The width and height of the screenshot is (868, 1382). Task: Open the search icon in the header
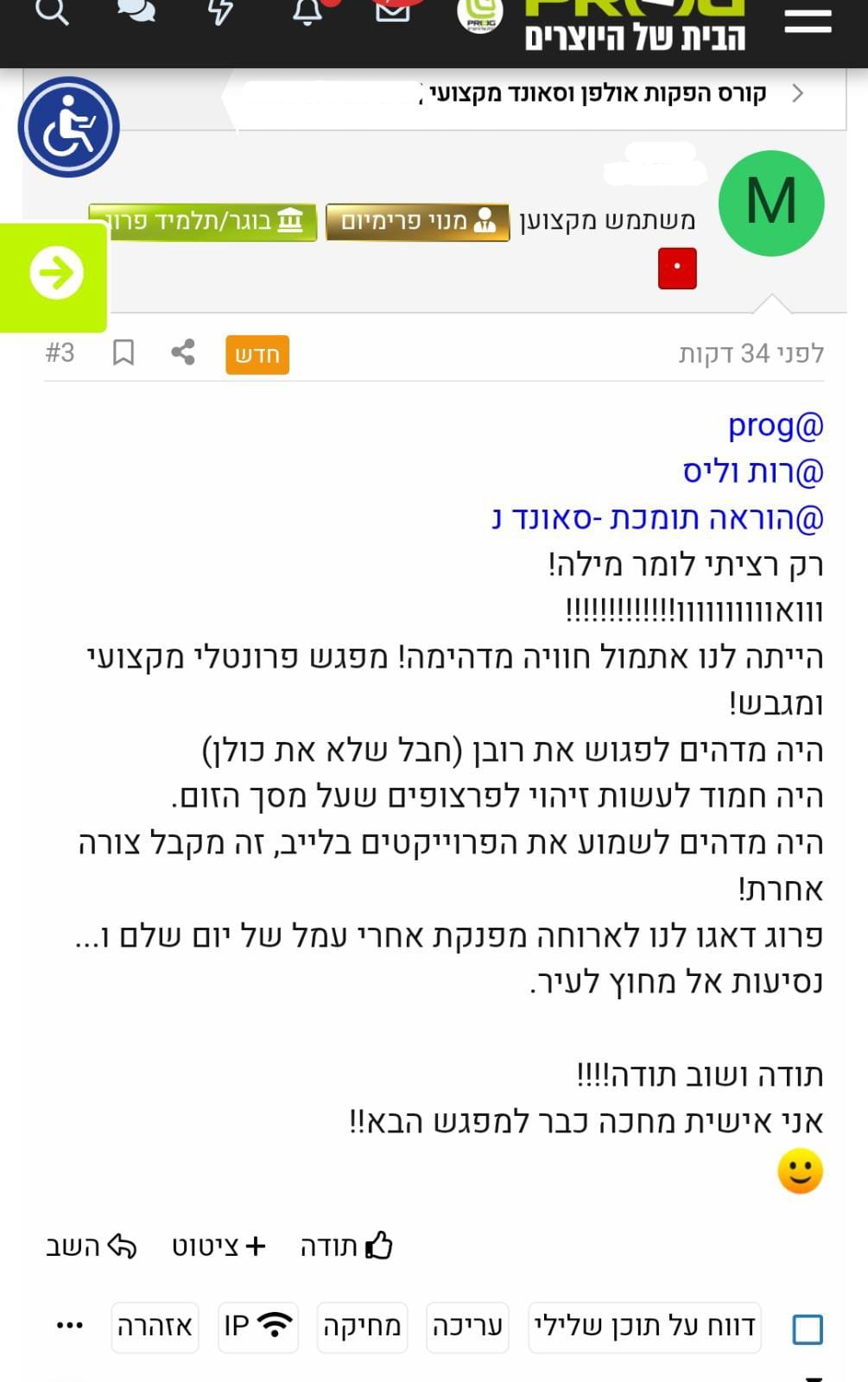[52, 12]
